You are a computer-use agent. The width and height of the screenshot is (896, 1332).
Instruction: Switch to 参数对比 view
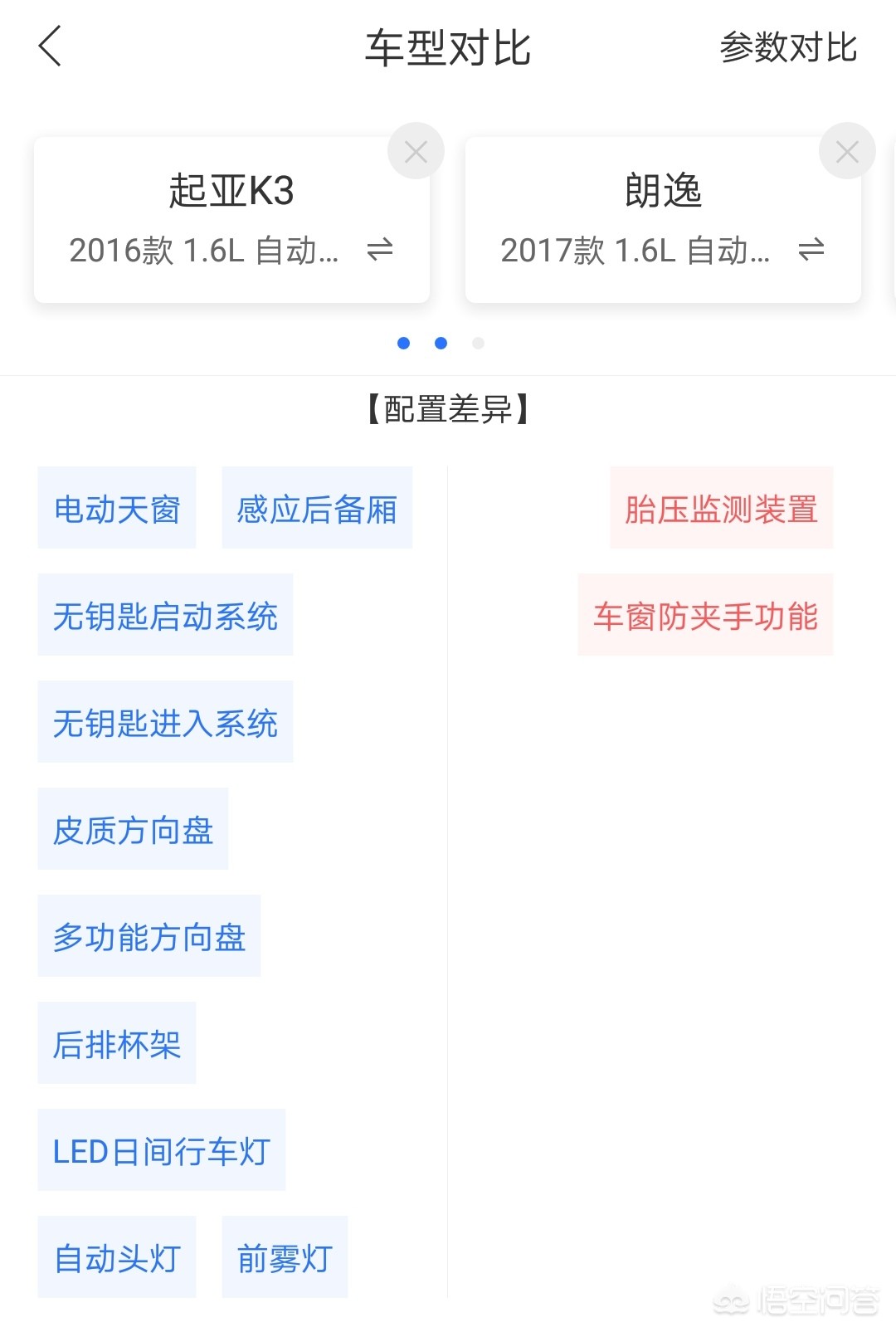coord(786,47)
